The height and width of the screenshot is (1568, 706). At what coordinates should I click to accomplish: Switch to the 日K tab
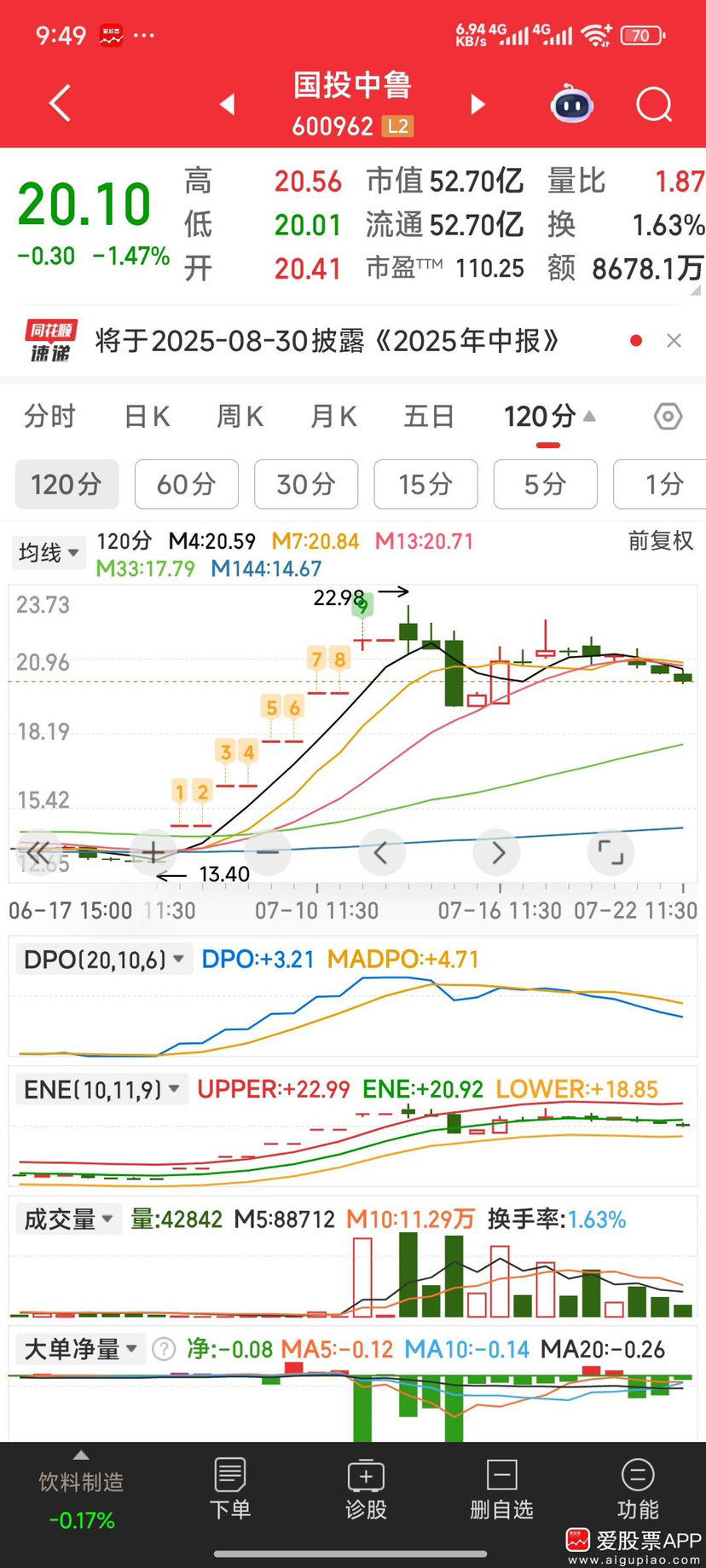(147, 417)
